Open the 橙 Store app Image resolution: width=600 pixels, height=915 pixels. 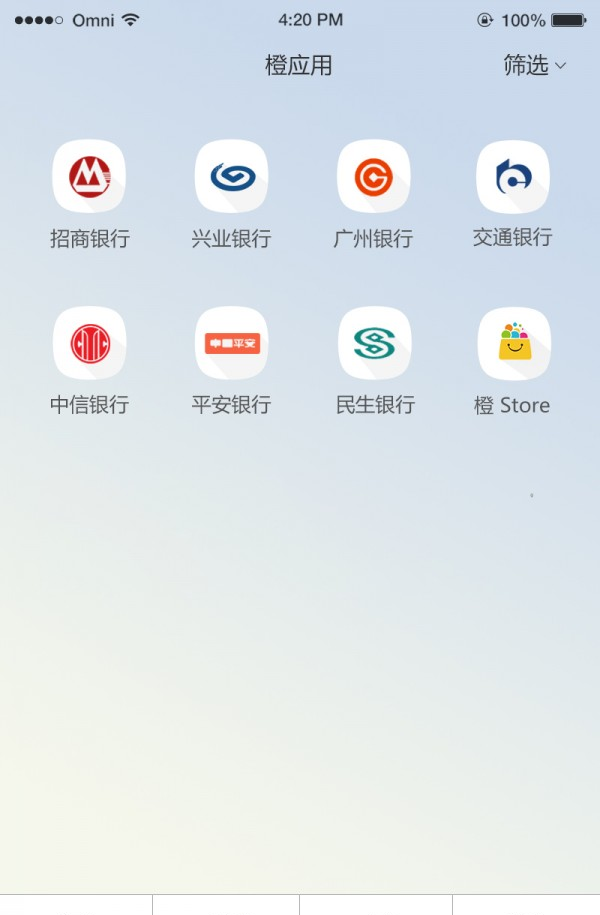pos(514,343)
